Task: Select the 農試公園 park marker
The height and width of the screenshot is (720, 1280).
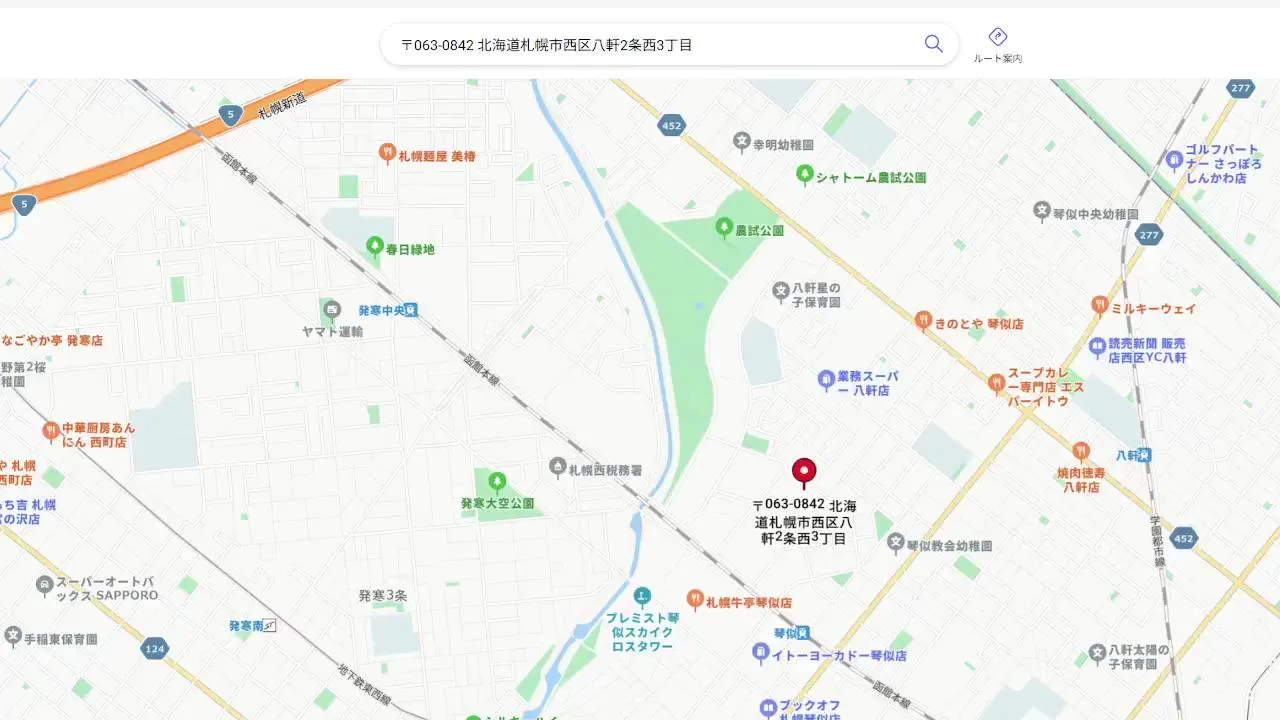Action: 724,228
